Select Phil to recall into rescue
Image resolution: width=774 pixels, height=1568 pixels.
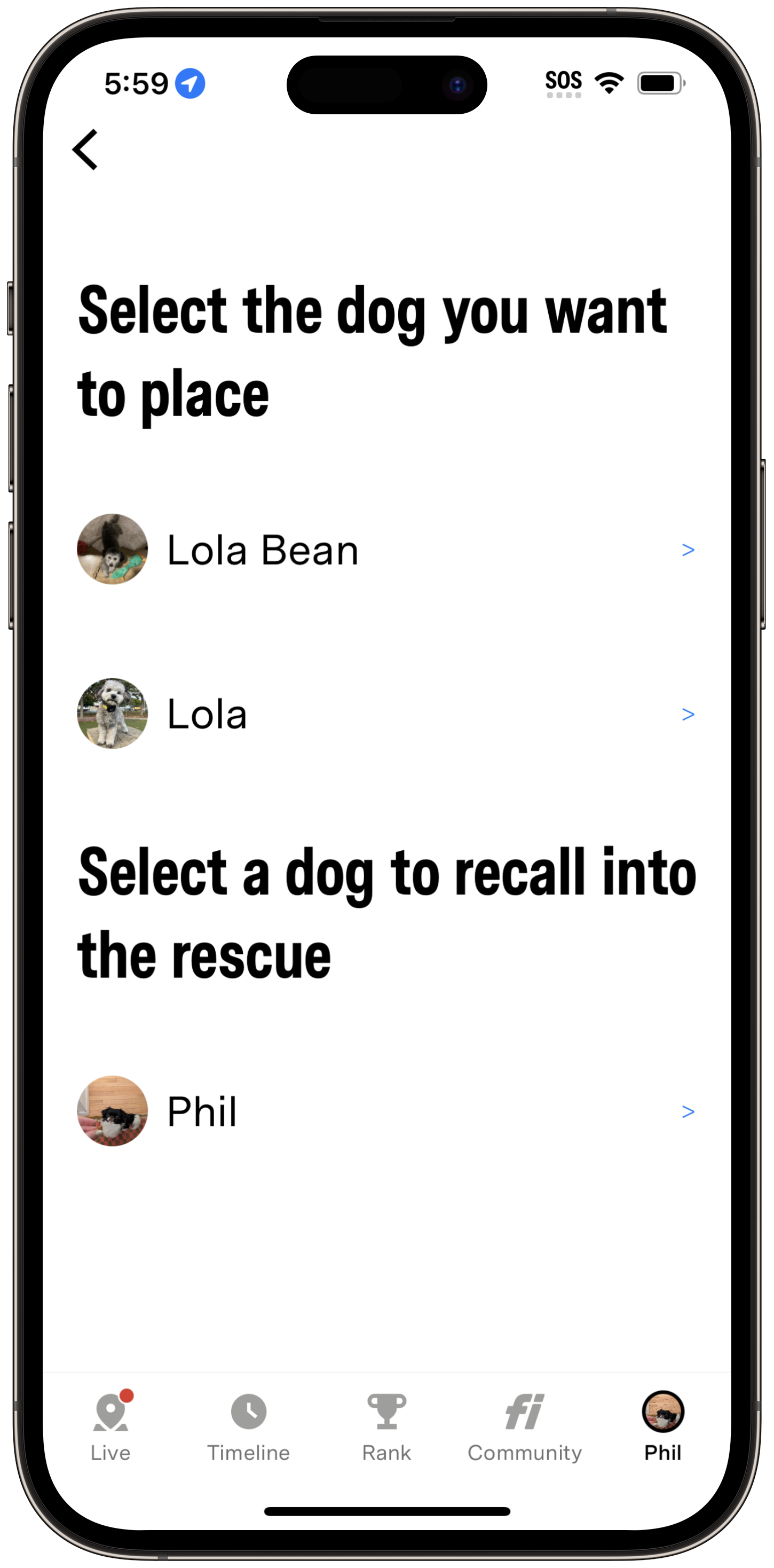click(386, 1111)
